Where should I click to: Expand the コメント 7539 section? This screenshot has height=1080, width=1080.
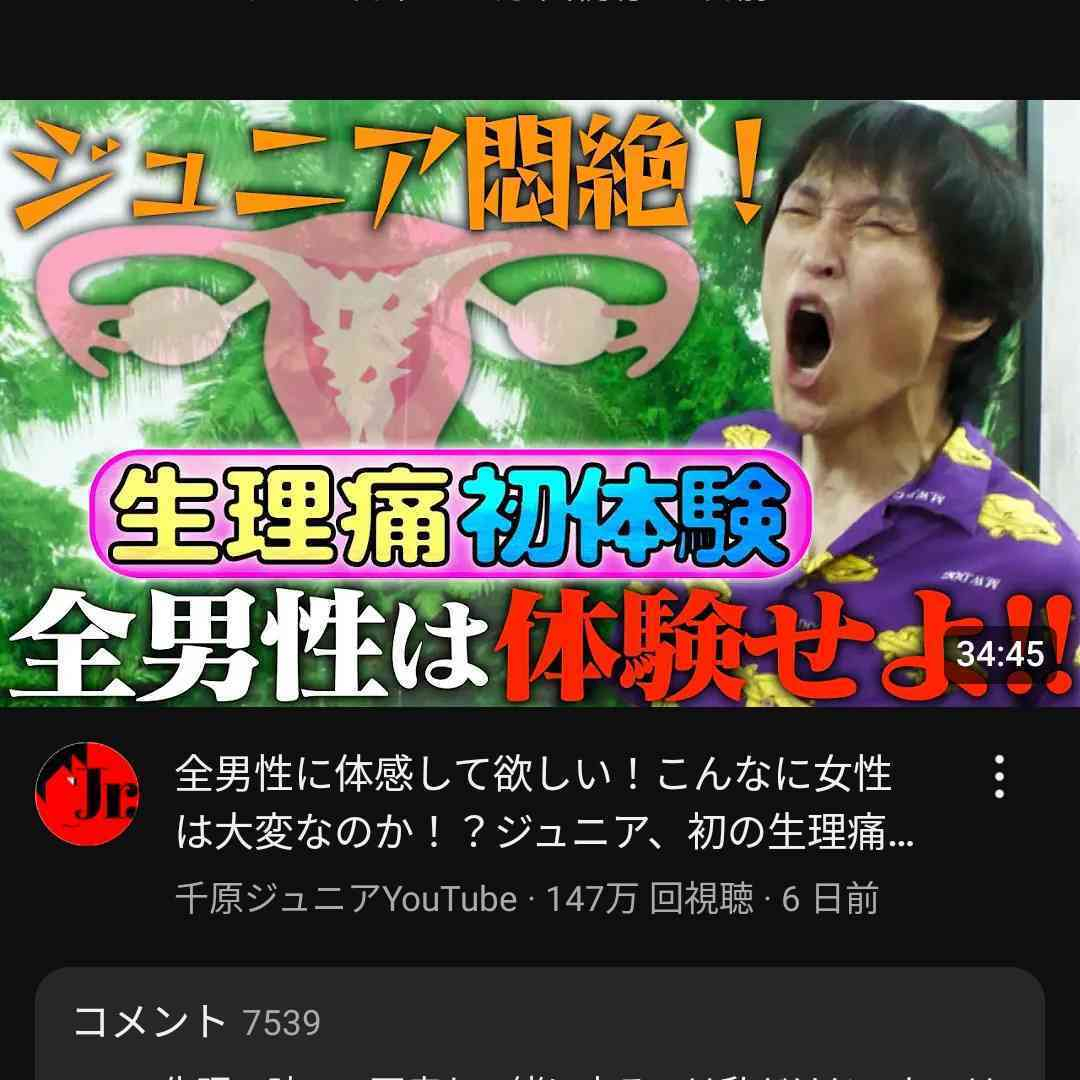pos(540,1023)
